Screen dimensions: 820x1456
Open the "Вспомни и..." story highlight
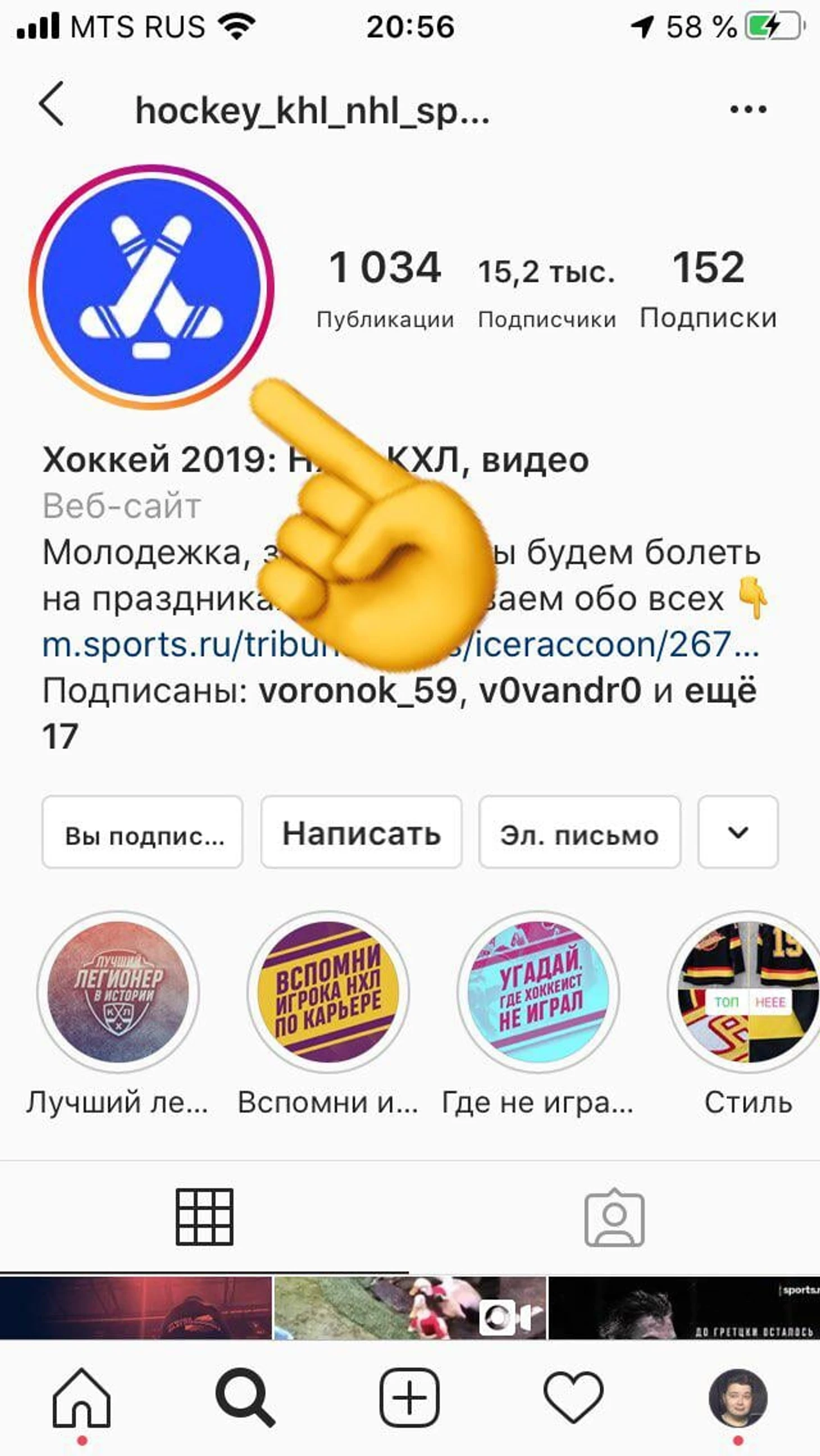coord(328,993)
